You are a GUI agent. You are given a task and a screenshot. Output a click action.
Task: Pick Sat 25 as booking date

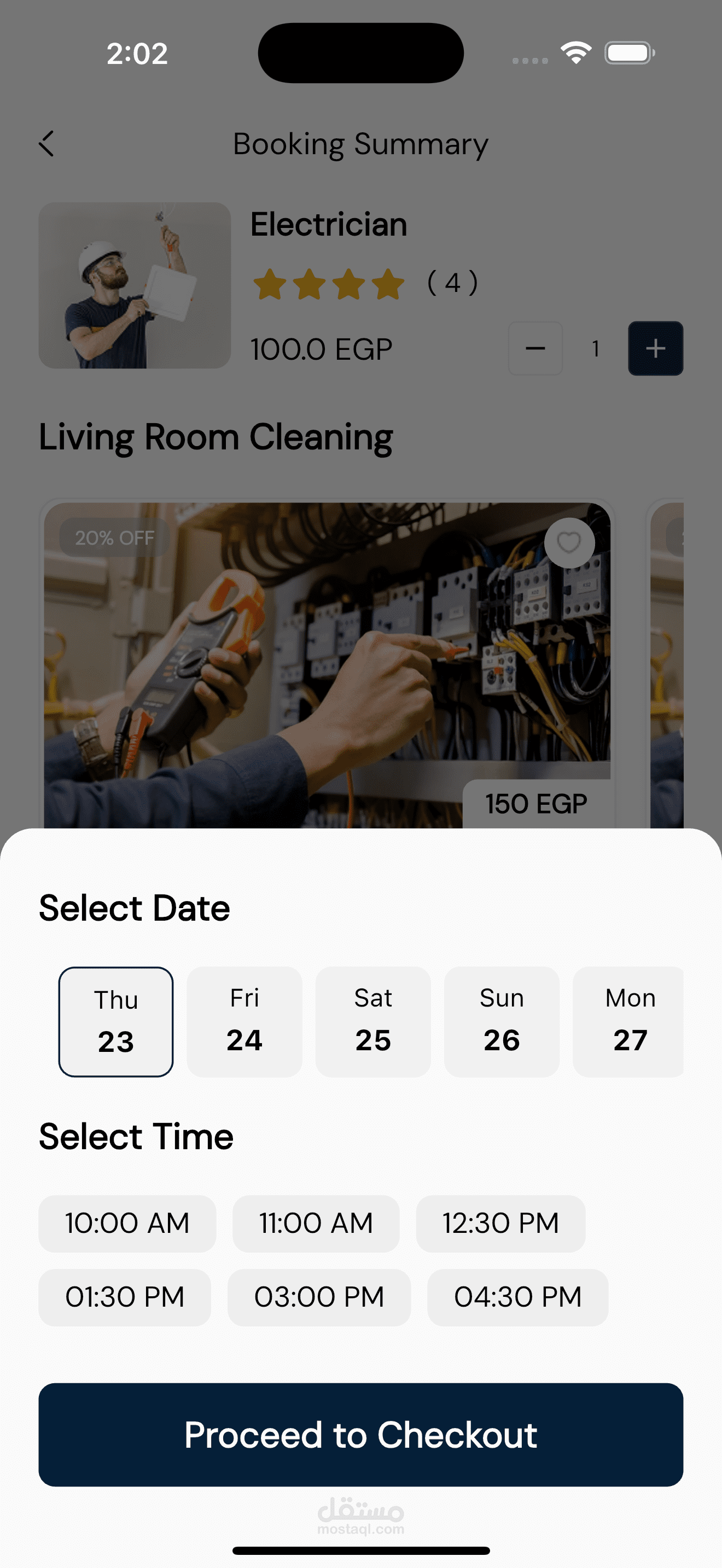pos(372,1021)
